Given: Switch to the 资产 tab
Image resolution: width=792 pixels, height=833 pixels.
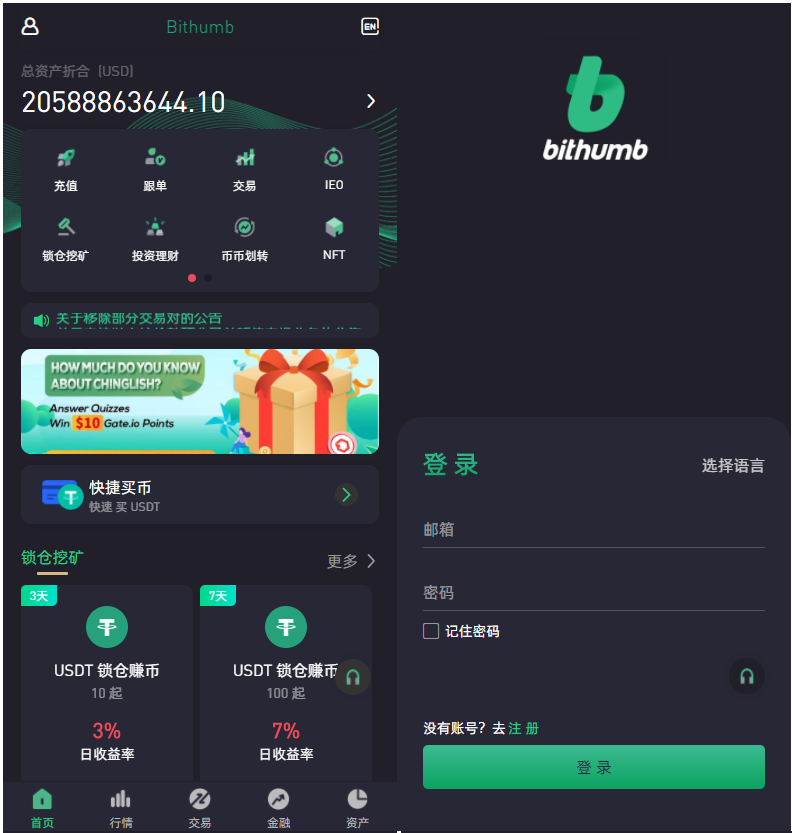Looking at the screenshot, I should coord(357,808).
